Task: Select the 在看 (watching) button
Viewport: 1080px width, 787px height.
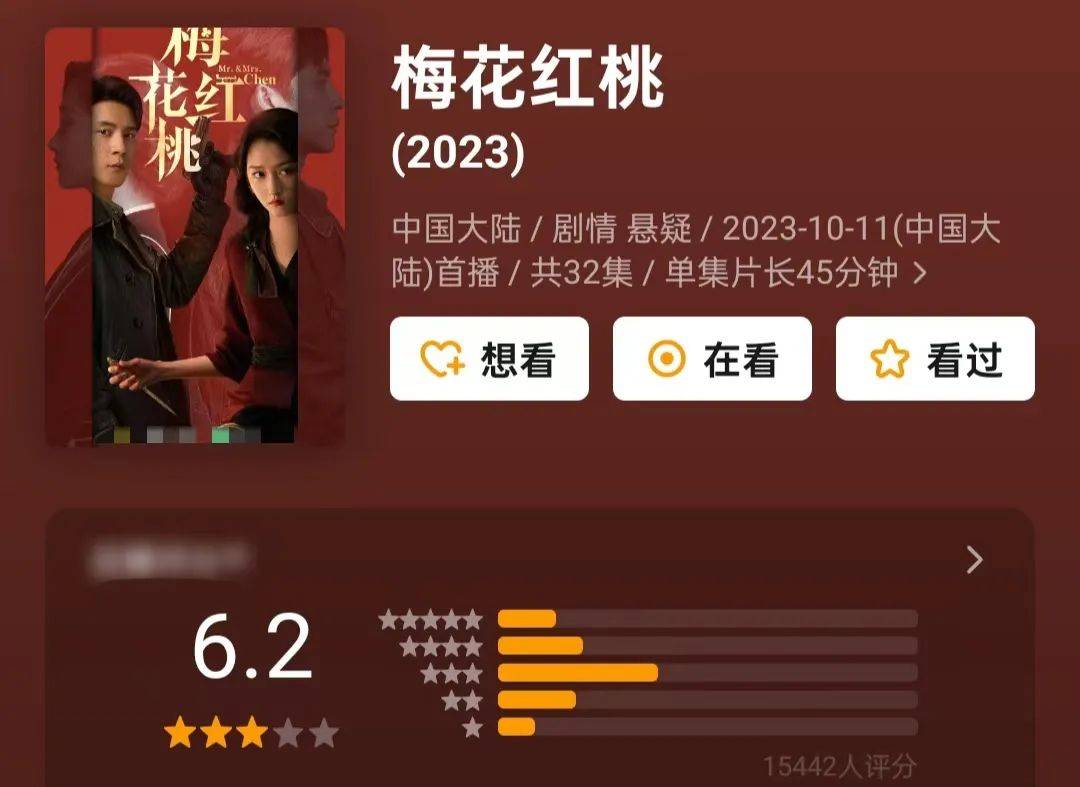Action: click(x=712, y=359)
